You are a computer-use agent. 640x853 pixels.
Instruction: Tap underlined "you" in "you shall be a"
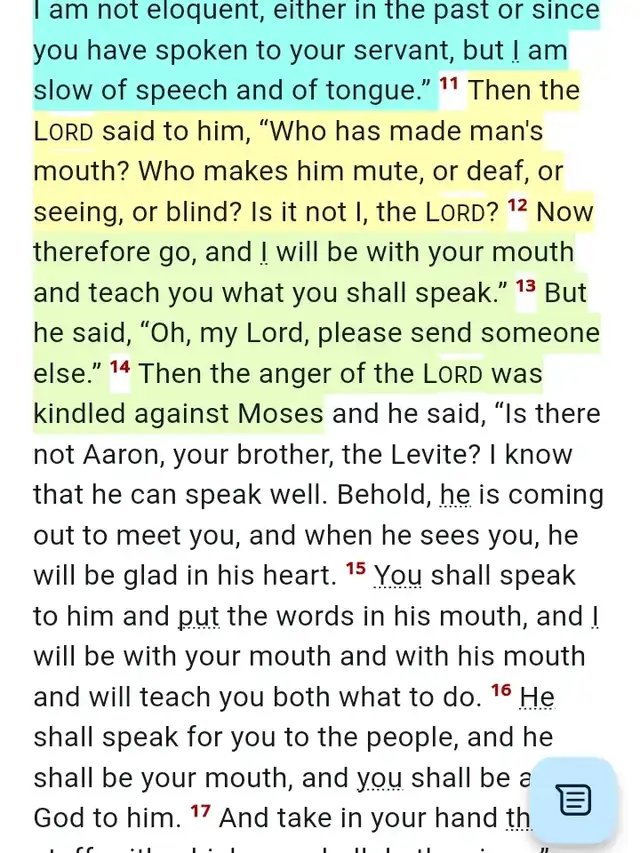380,778
